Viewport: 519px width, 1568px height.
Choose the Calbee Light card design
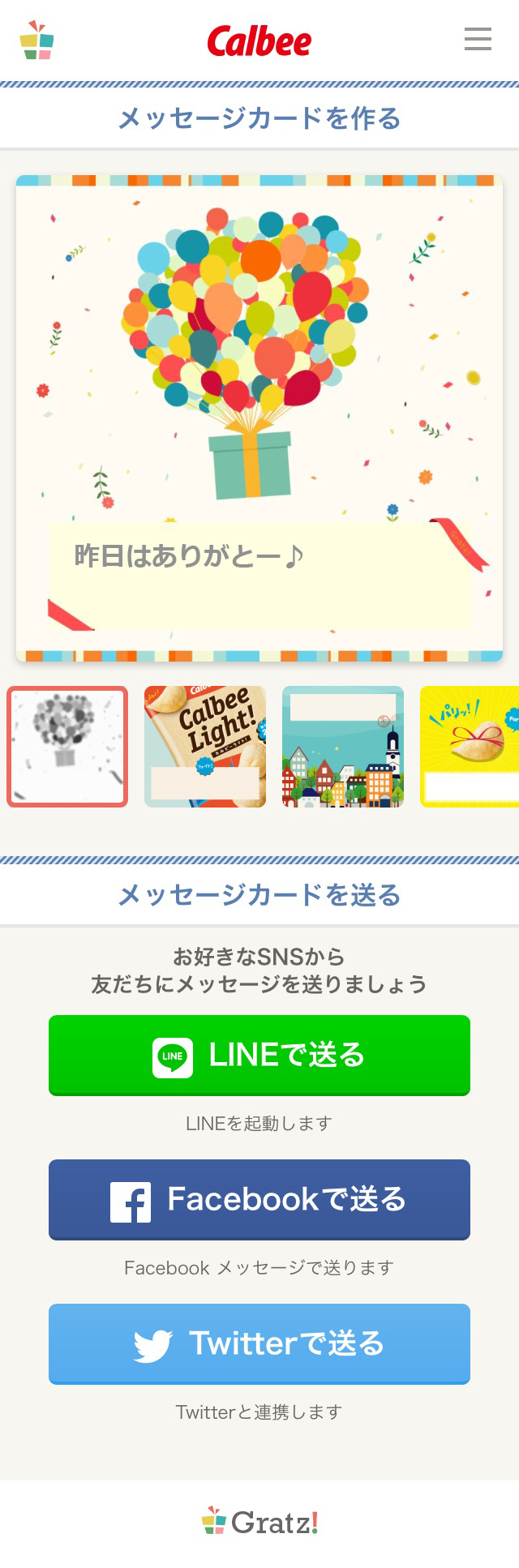click(x=205, y=747)
